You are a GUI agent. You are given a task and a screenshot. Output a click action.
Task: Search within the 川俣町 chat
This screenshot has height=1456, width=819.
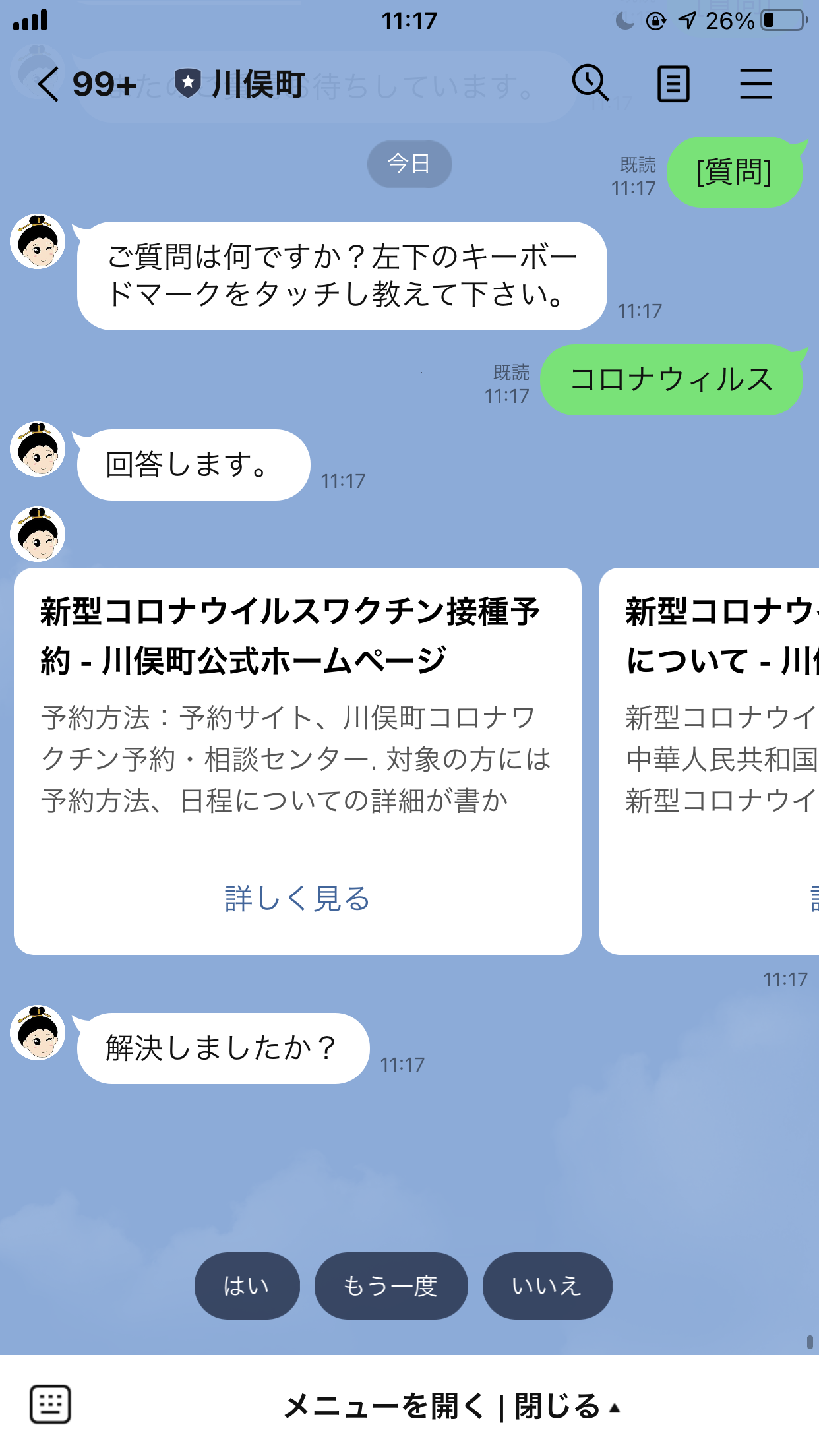590,83
